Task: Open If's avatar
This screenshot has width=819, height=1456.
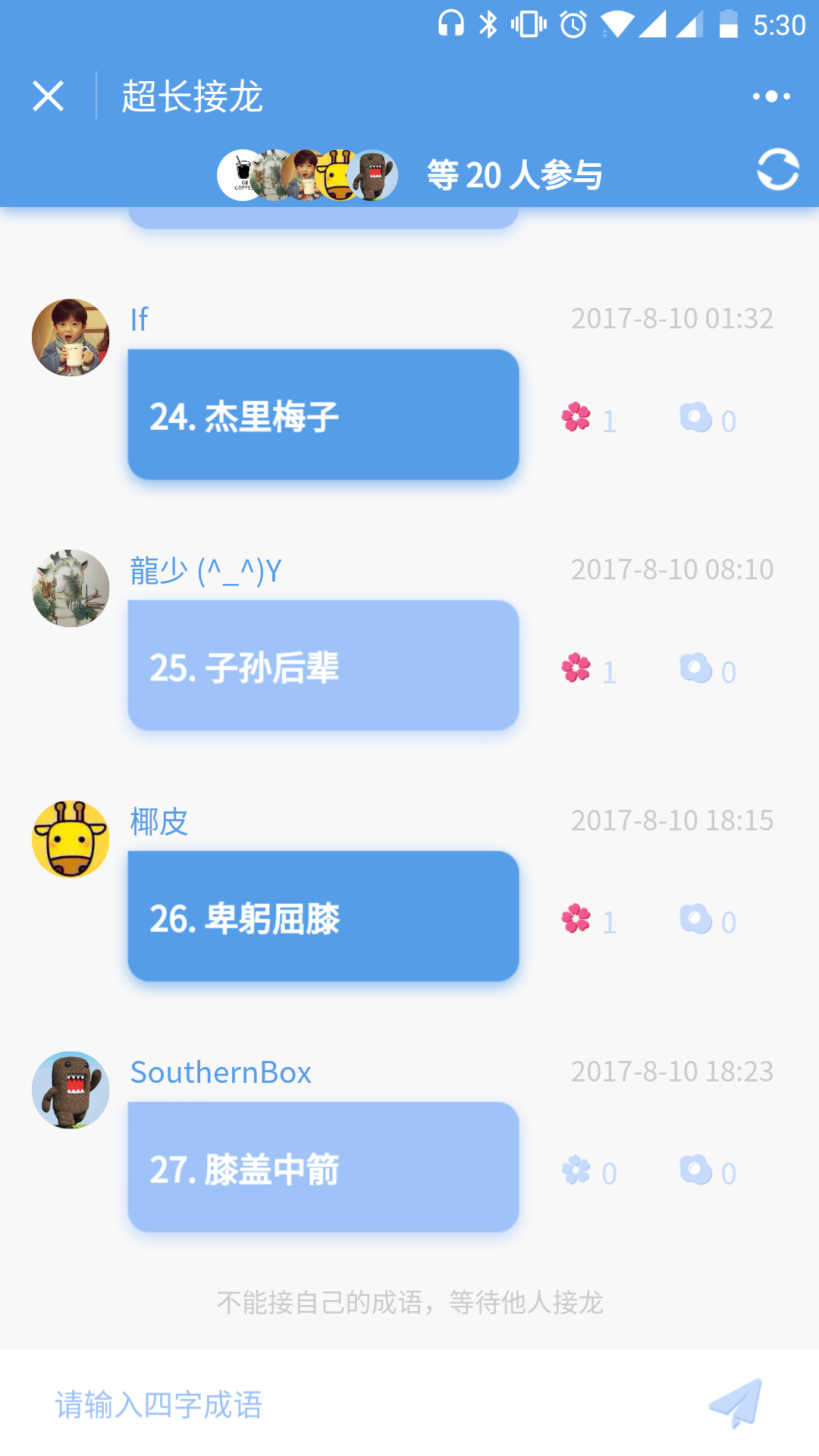Action: 71,337
